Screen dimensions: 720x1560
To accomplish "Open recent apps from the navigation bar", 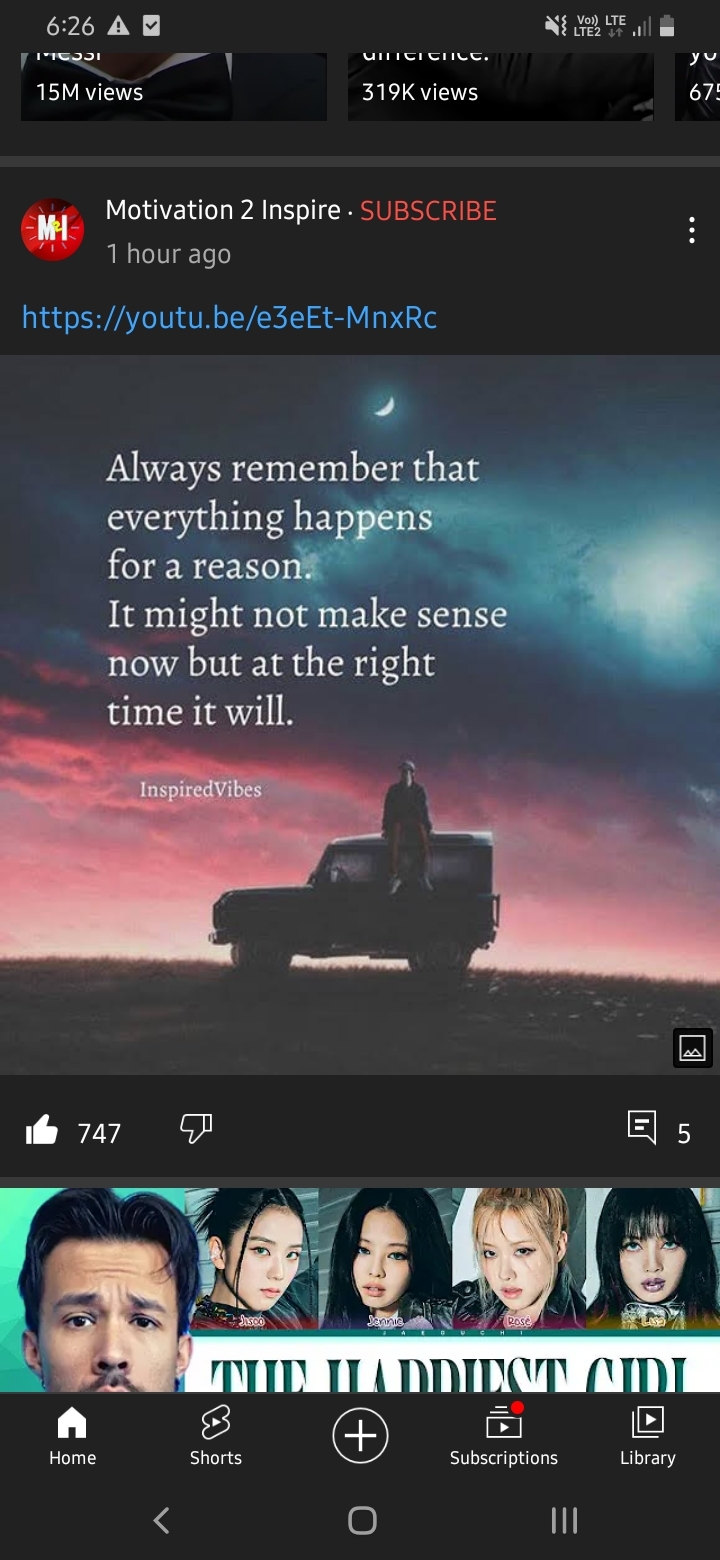I will [564, 1520].
